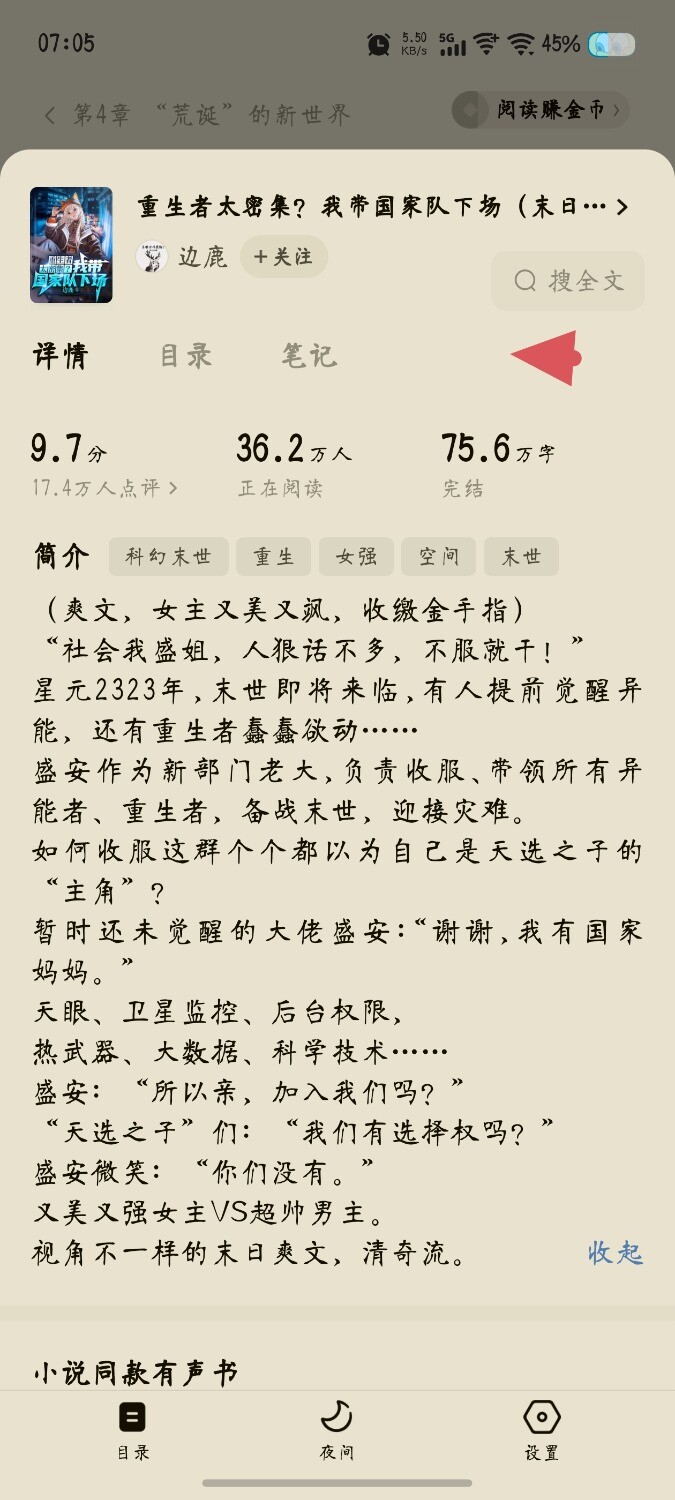Select the 详情 tab
Image resolution: width=675 pixels, height=1500 pixels.
[x=60, y=355]
